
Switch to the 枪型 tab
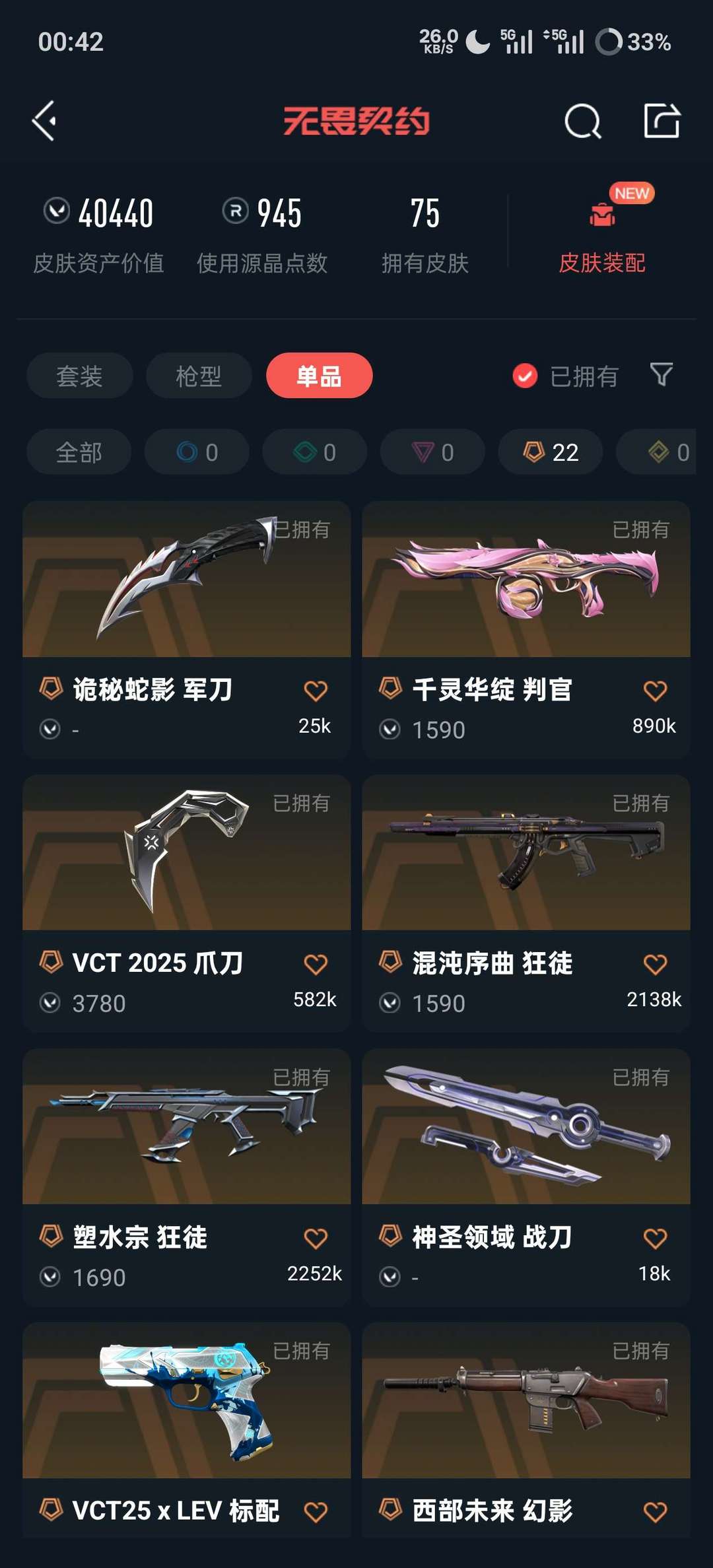197,375
